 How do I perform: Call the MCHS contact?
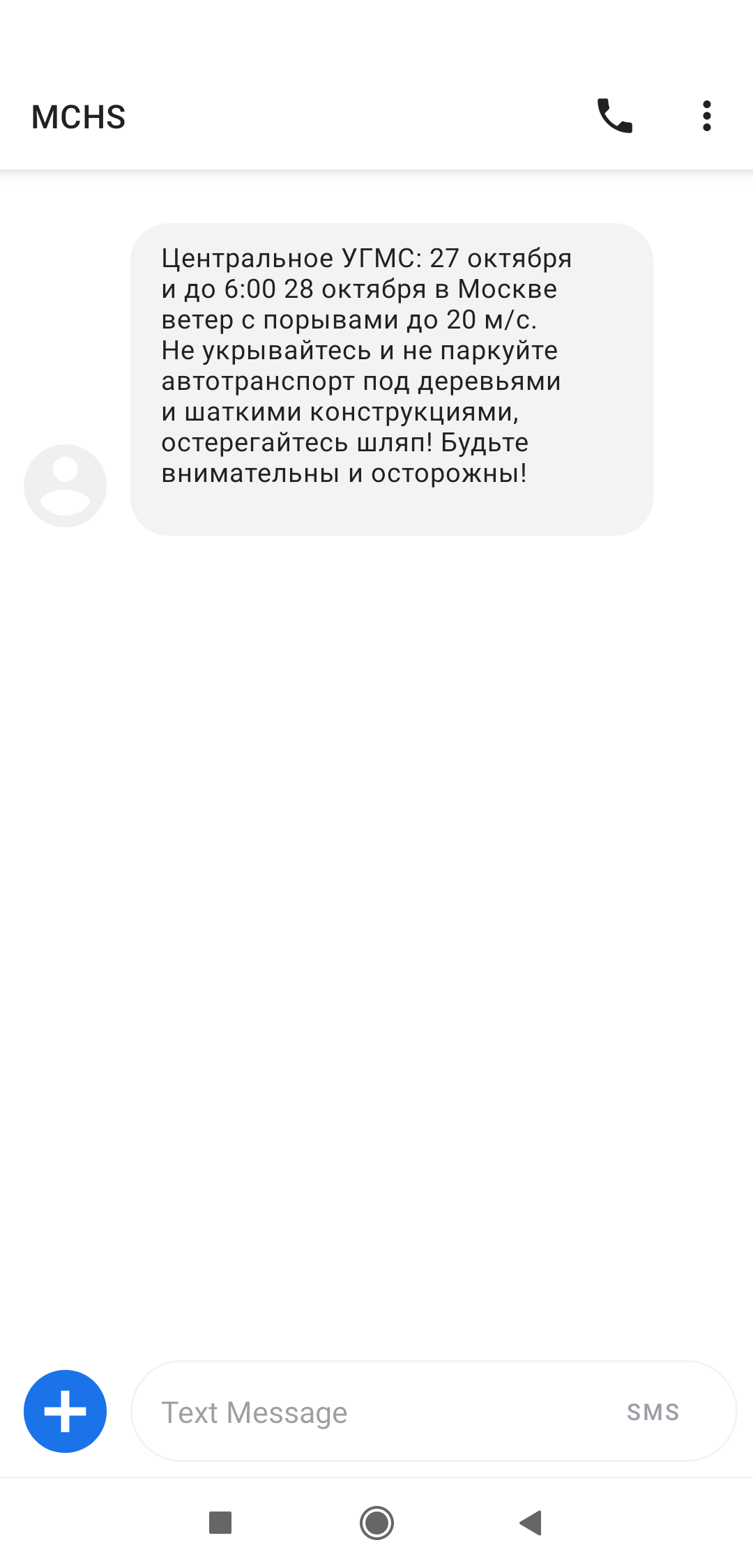click(x=615, y=116)
